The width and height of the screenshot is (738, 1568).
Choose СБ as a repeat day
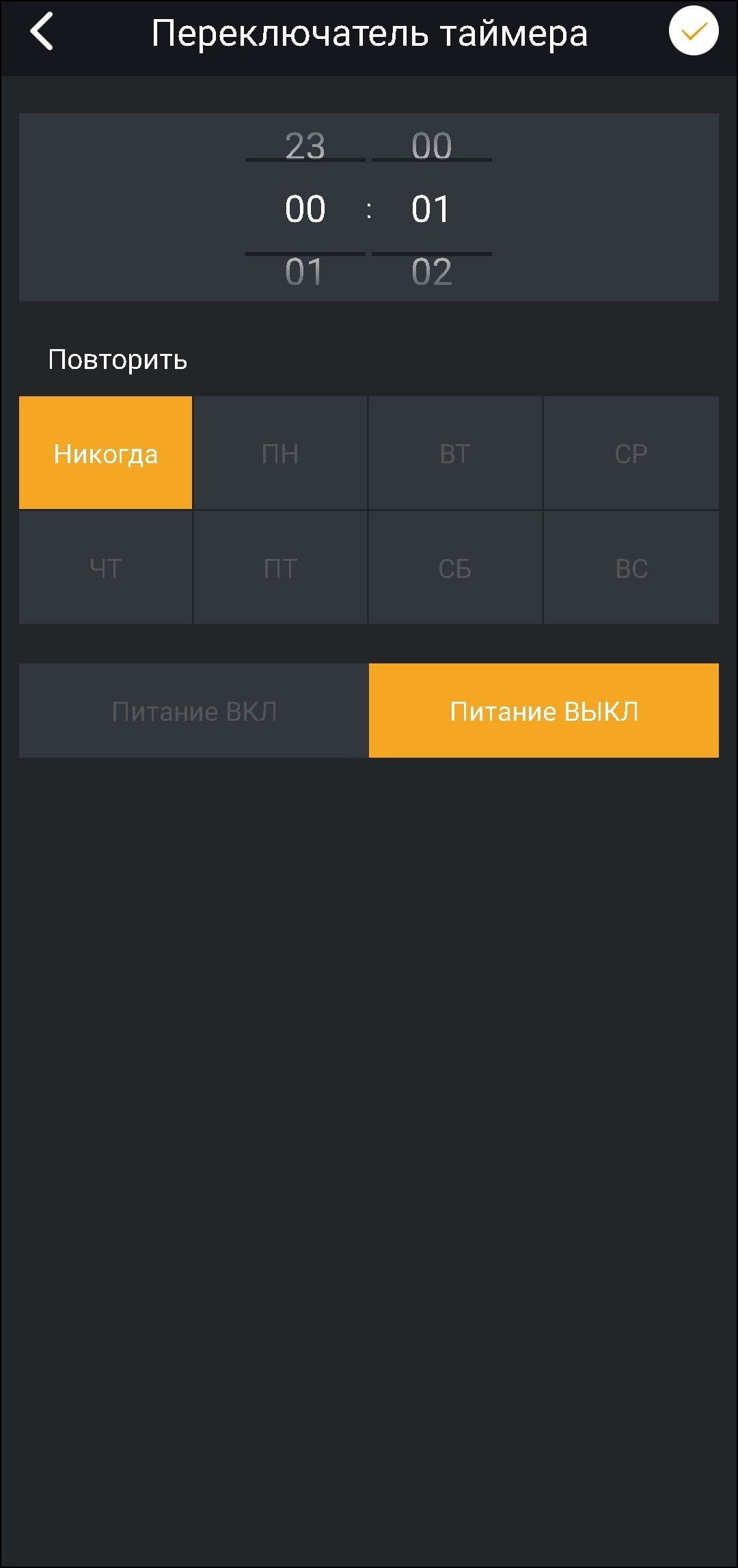455,568
